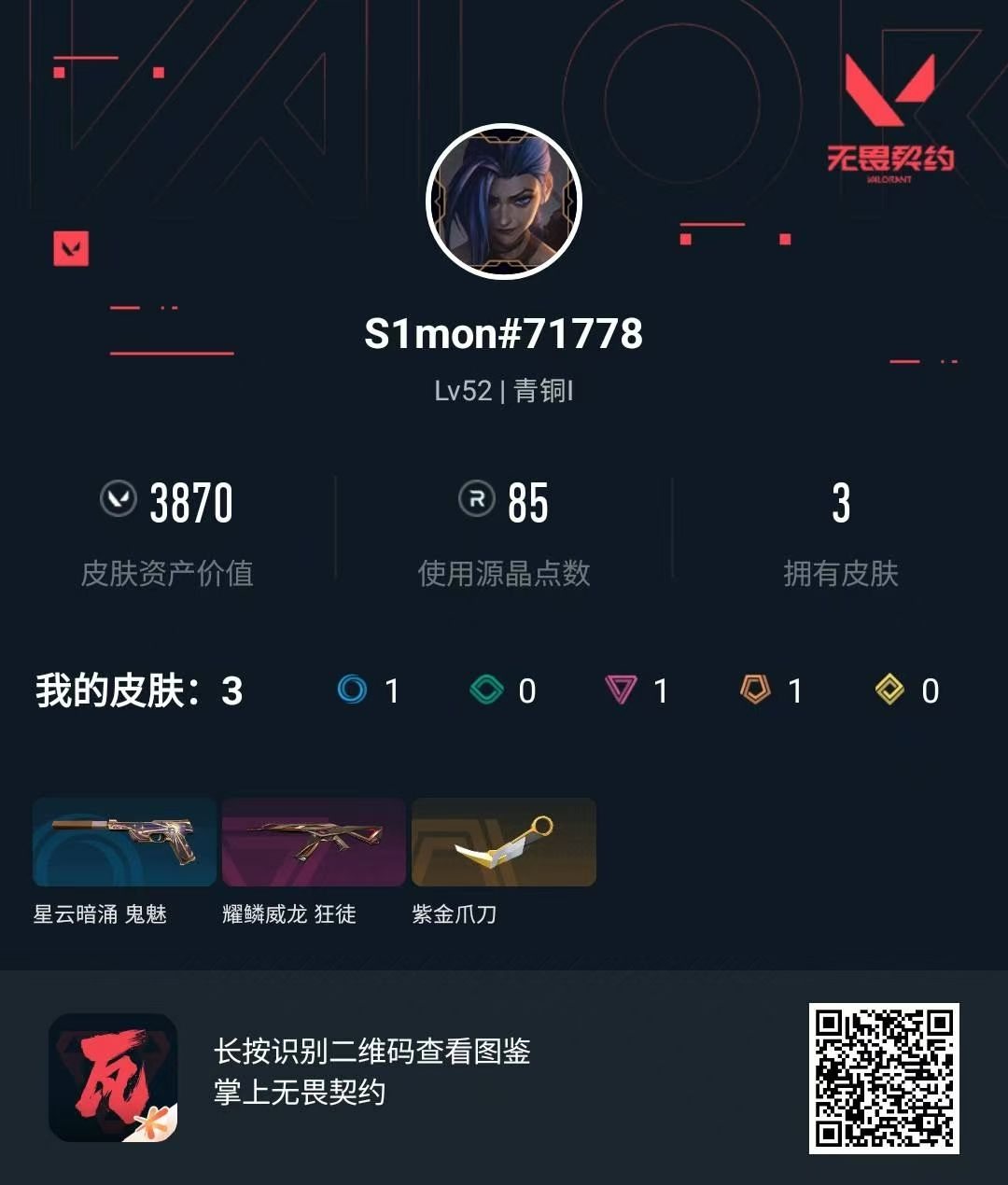Viewport: 1008px width, 1185px height.
Task: Toggle the 星云暗涌 鬼魅 skin selection
Action: pos(124,843)
